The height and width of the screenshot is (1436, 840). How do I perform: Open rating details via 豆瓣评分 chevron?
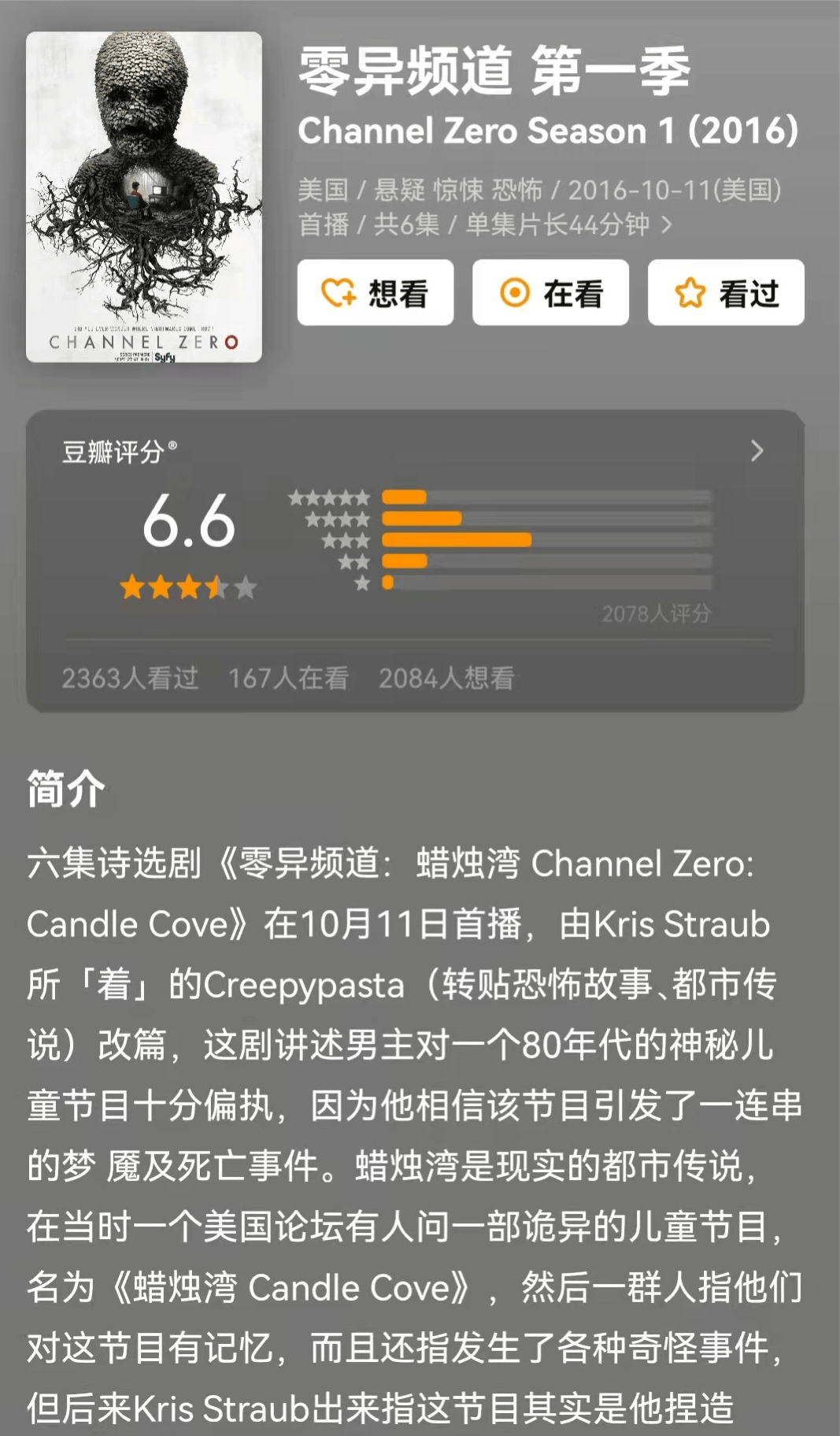click(x=757, y=450)
